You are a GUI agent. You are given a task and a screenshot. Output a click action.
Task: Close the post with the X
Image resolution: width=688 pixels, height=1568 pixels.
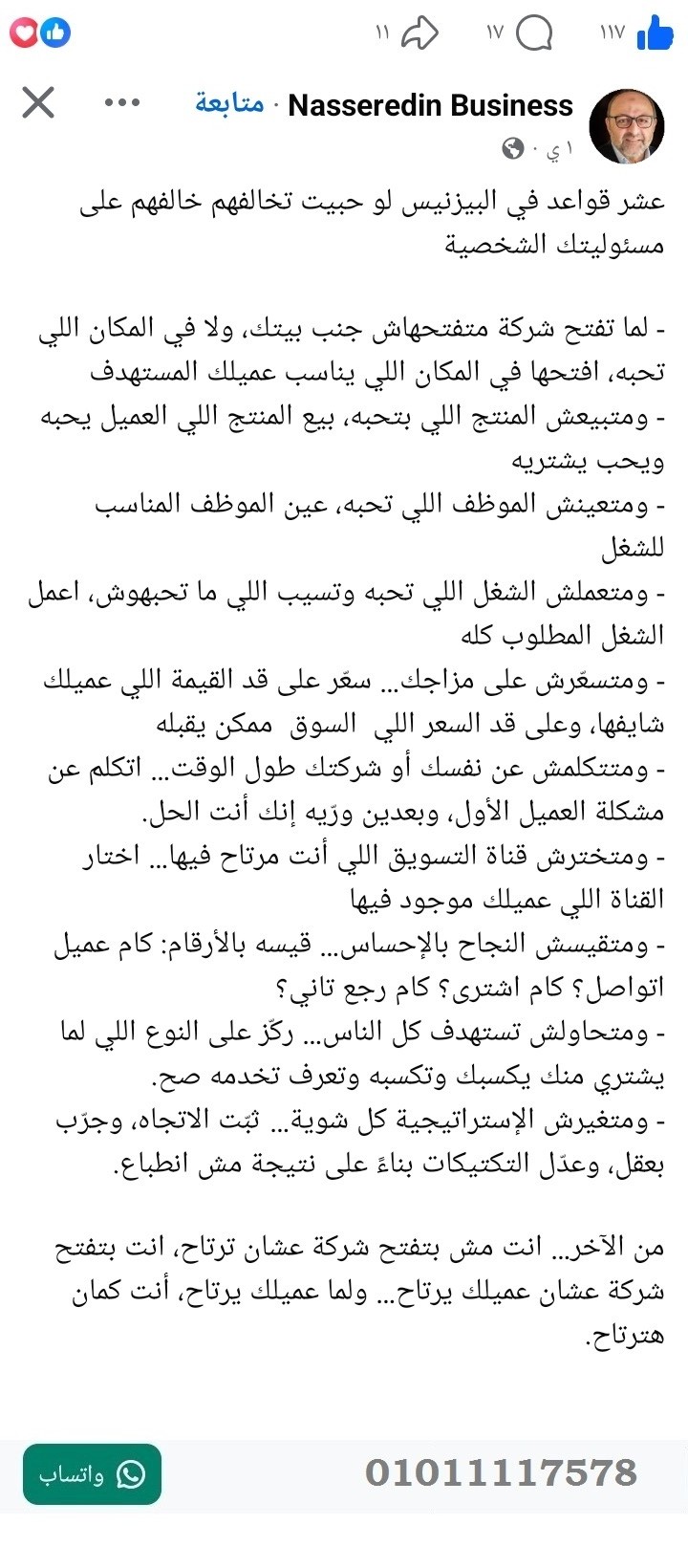37,103
